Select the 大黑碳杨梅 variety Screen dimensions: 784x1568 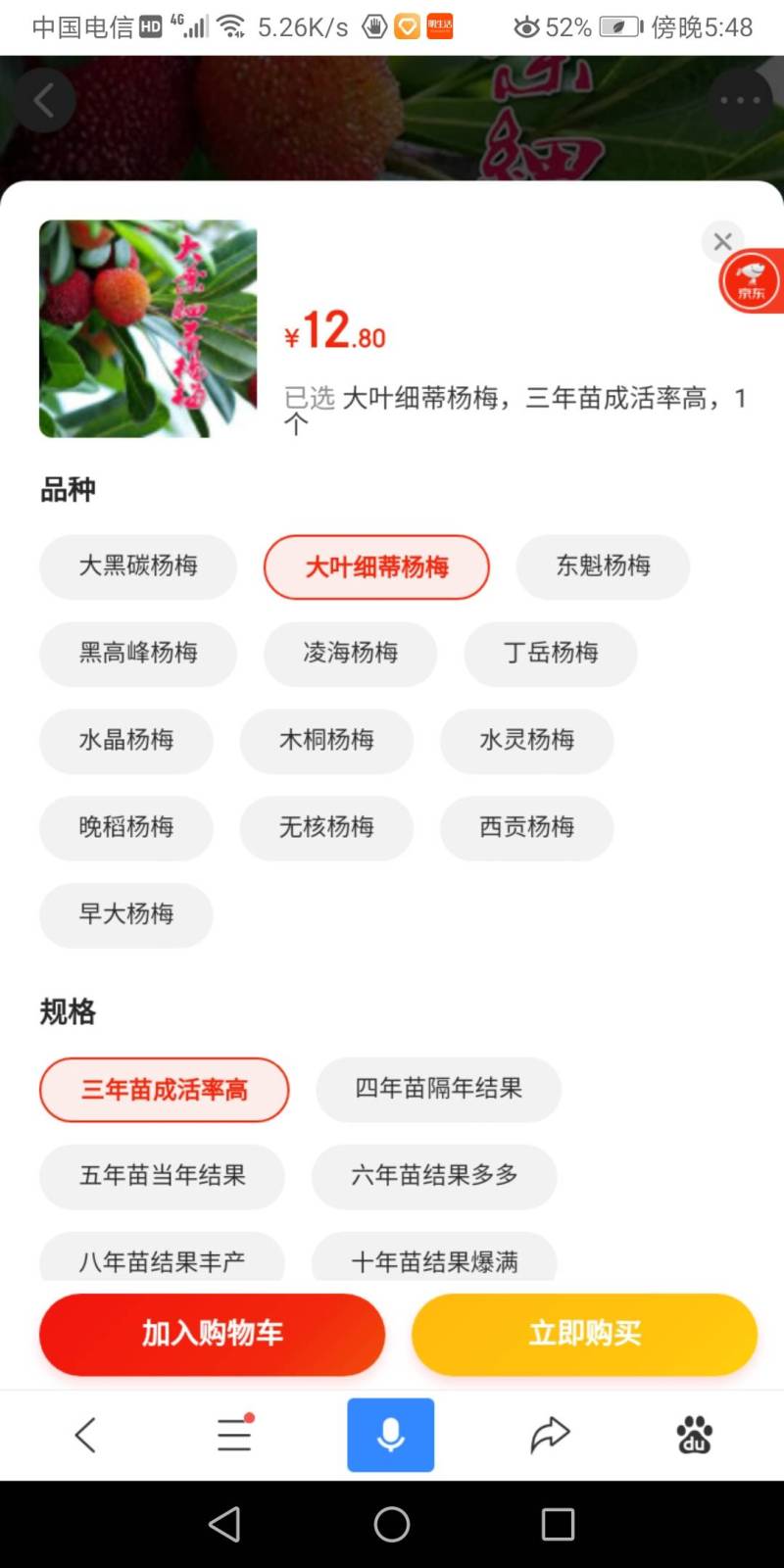pyautogui.click(x=138, y=566)
